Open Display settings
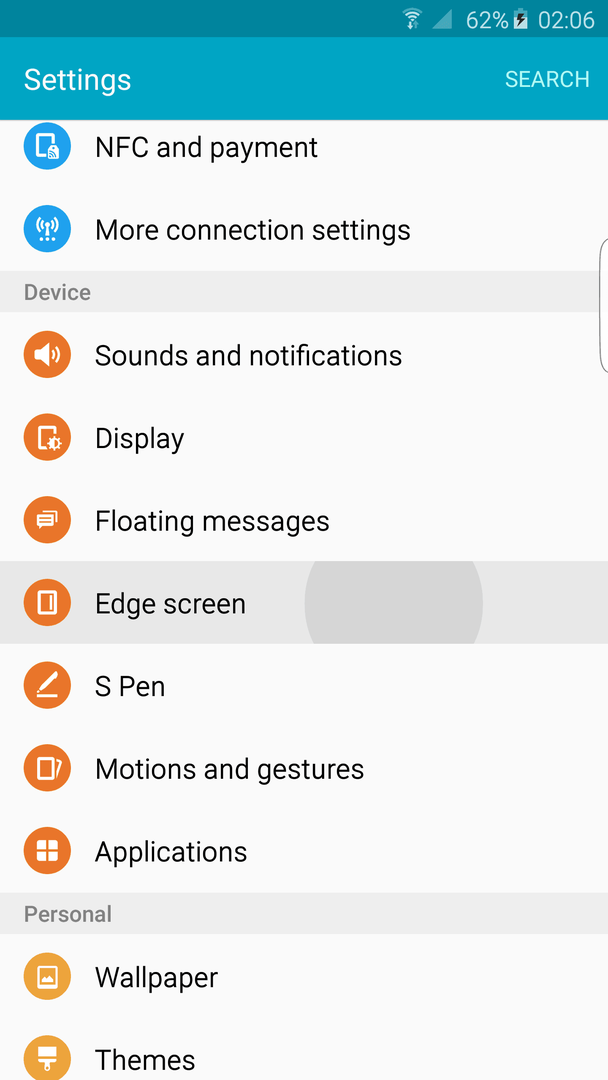 [304, 437]
